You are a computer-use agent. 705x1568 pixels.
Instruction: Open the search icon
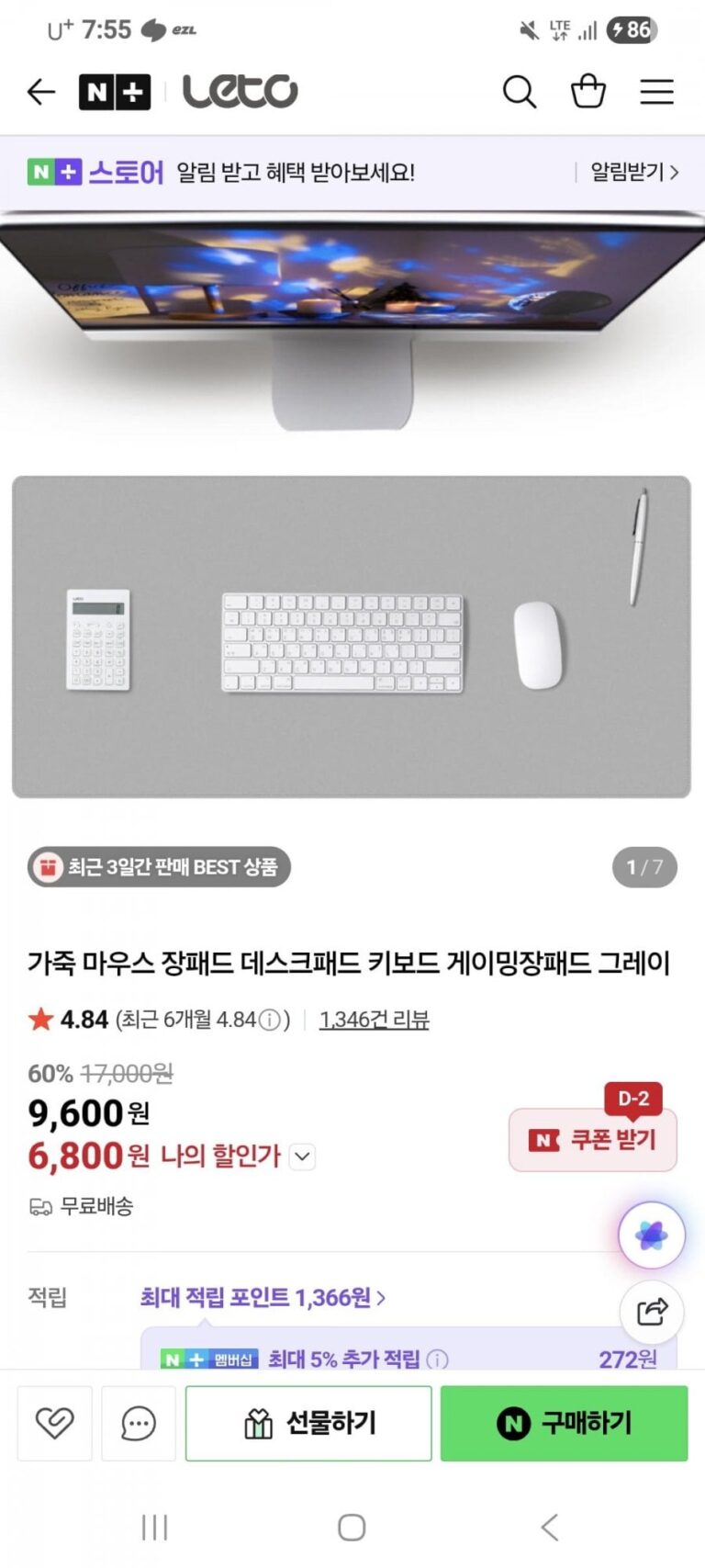coord(519,92)
